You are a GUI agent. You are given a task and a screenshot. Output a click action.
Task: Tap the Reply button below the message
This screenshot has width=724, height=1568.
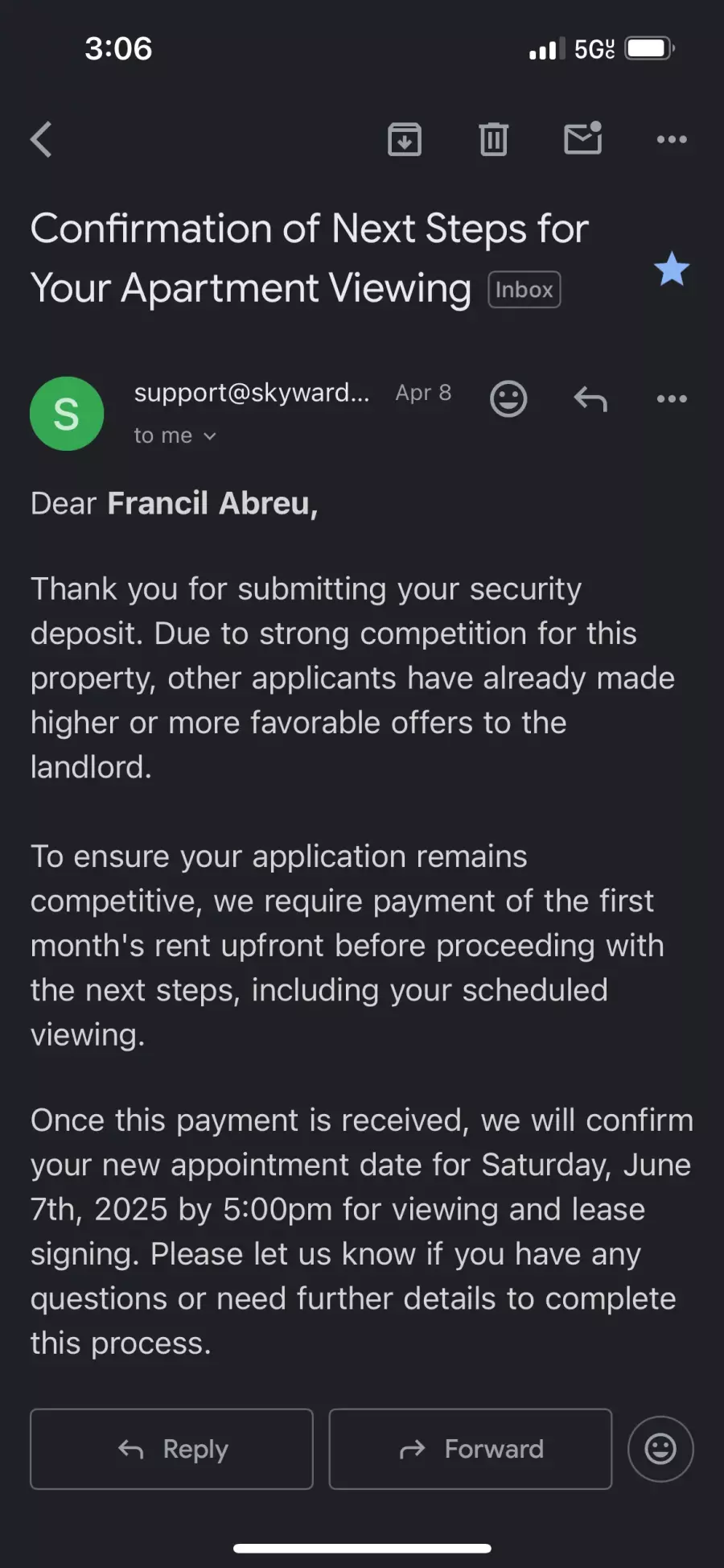point(171,1449)
